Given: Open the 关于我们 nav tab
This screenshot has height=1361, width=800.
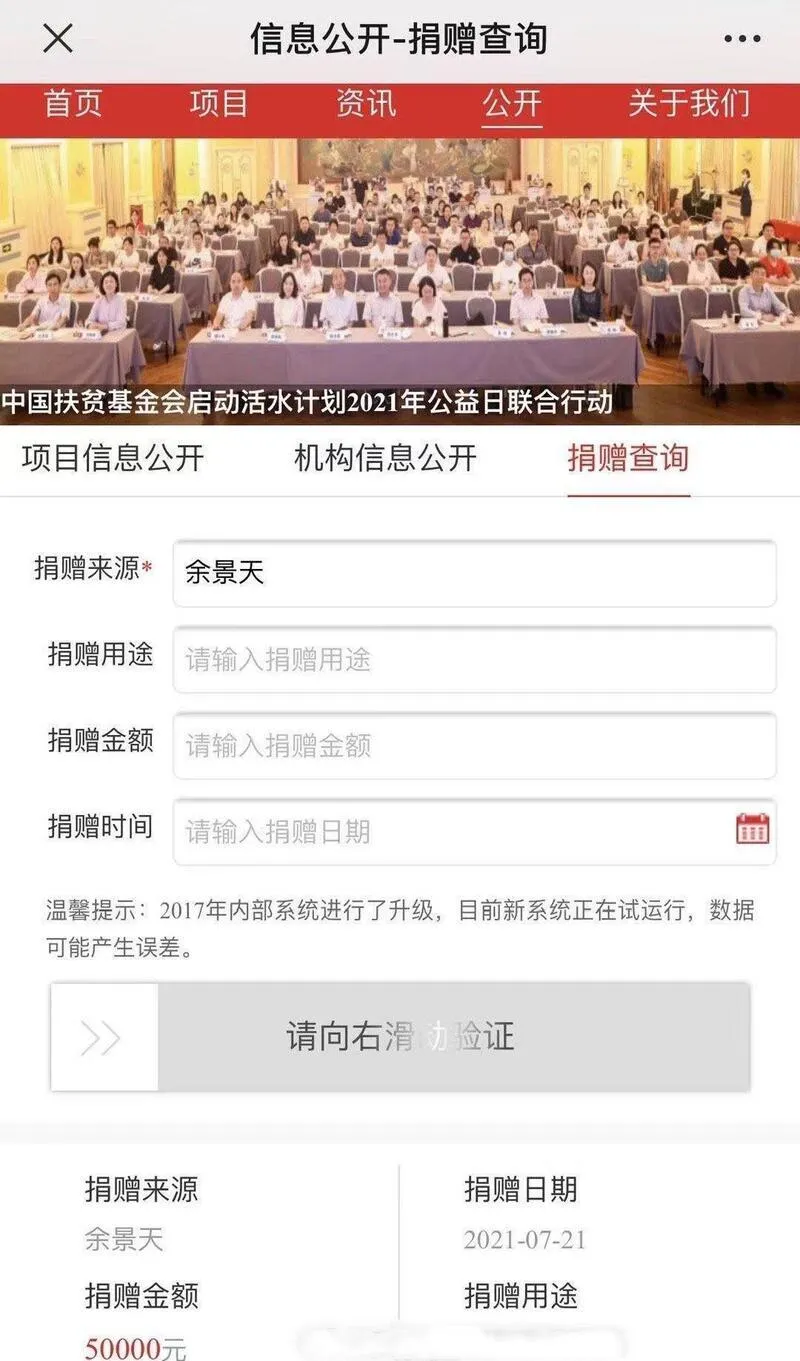Looking at the screenshot, I should pos(689,104).
